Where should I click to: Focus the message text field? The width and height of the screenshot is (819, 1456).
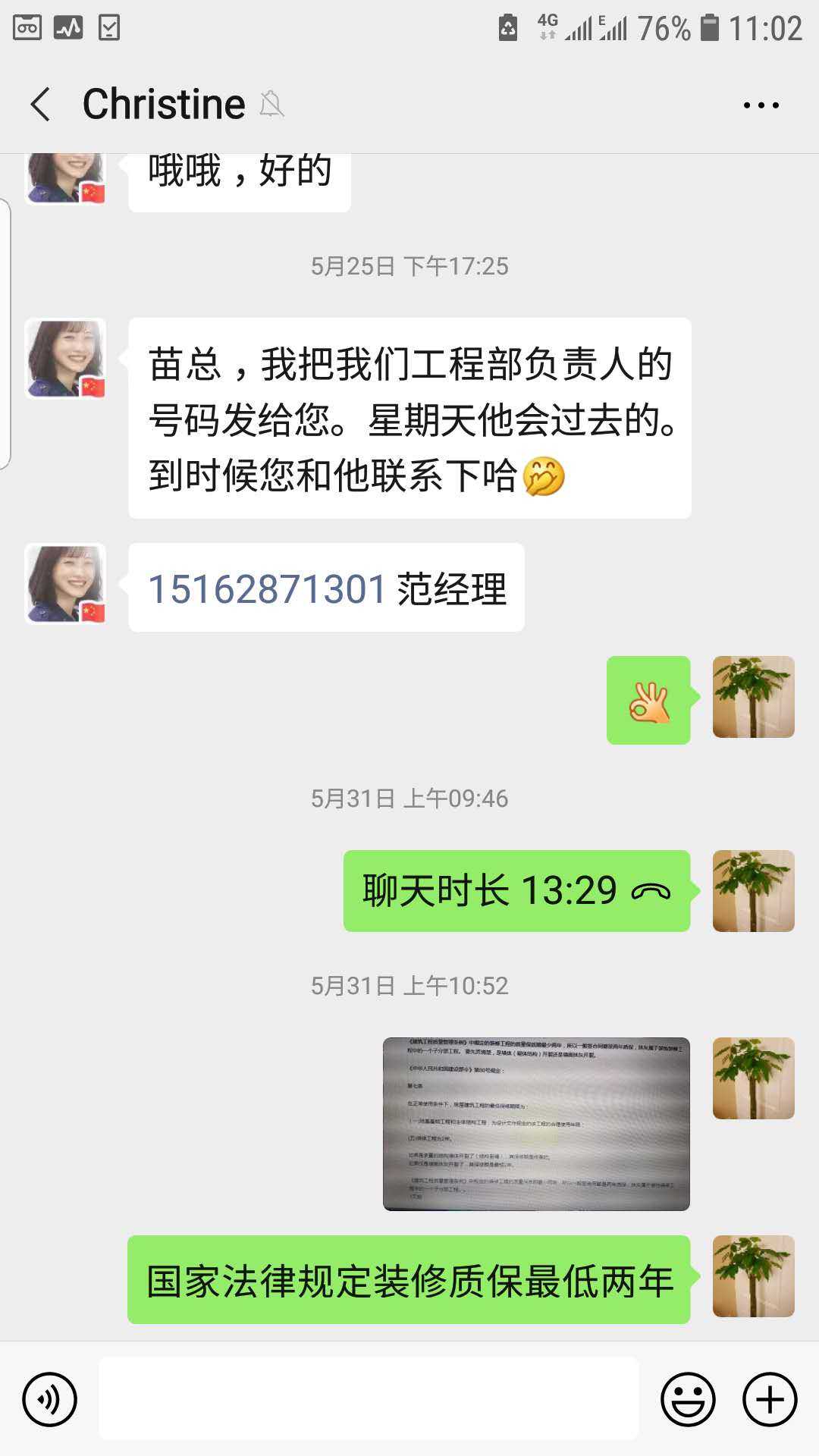369,1399
